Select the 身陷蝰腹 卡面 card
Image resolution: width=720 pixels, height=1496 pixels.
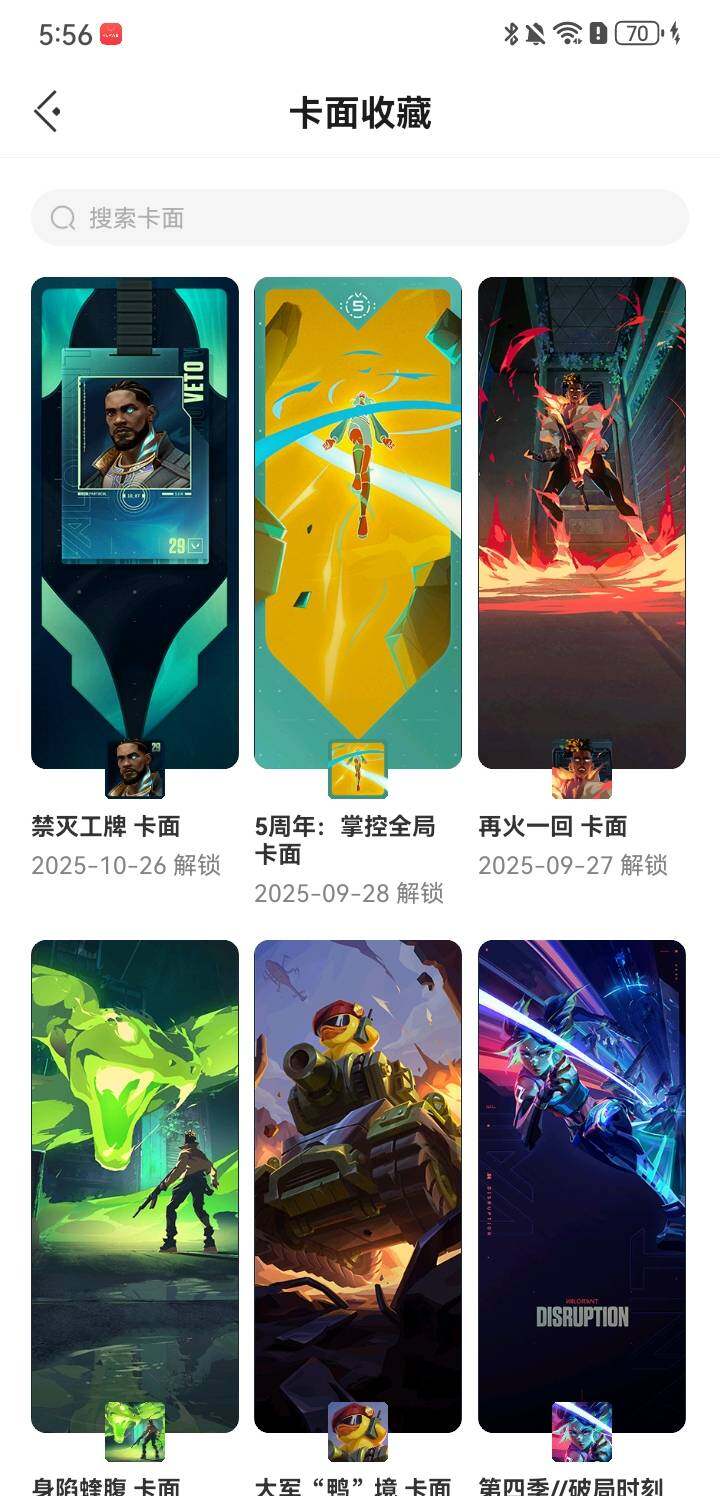pos(135,1185)
